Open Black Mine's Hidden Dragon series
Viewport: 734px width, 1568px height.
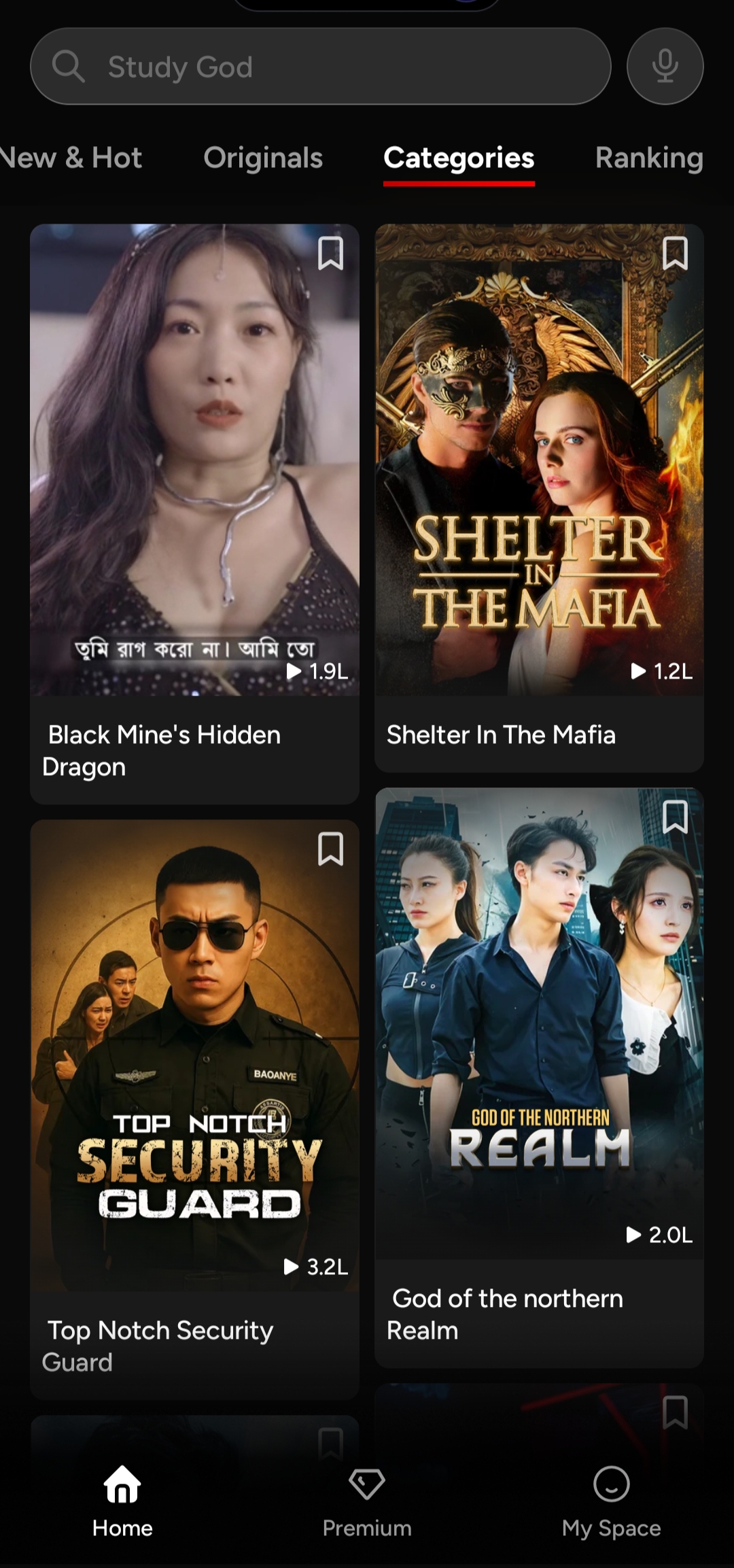click(194, 460)
